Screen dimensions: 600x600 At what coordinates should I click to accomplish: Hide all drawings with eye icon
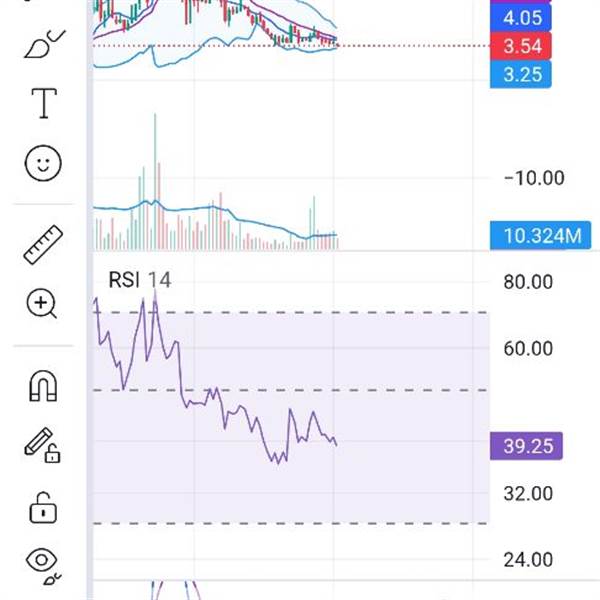point(42,563)
